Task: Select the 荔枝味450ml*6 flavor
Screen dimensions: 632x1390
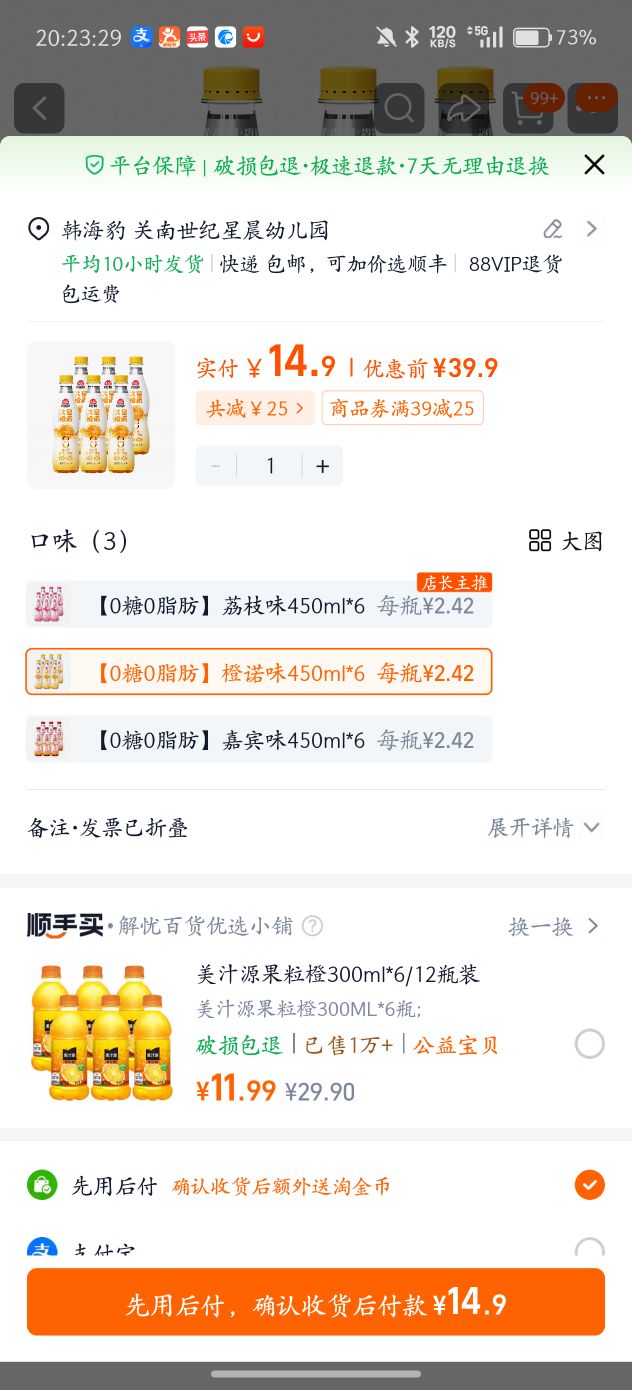Action: pyautogui.click(x=259, y=606)
